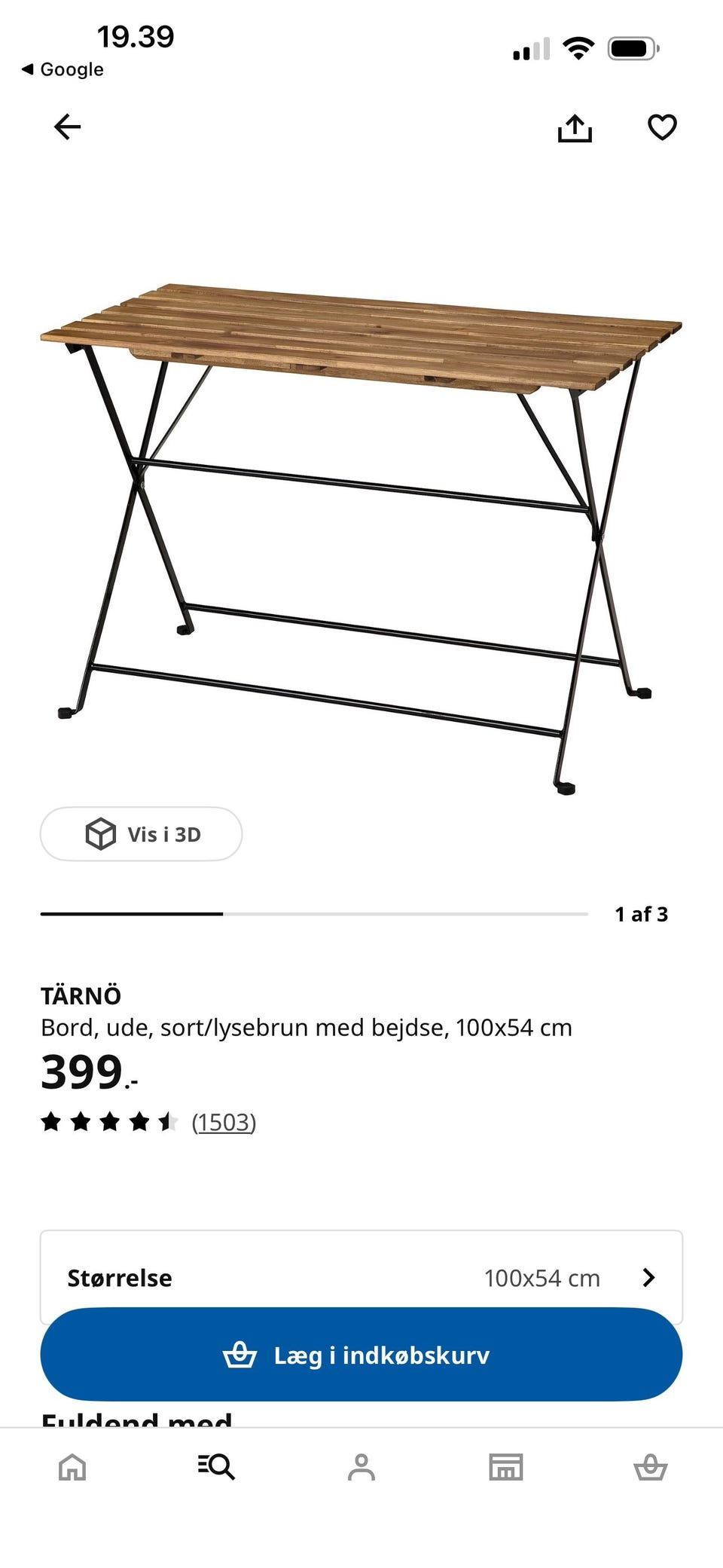Add the table to favorites with the heart icon
The height and width of the screenshot is (1568, 723).
pyautogui.click(x=662, y=127)
